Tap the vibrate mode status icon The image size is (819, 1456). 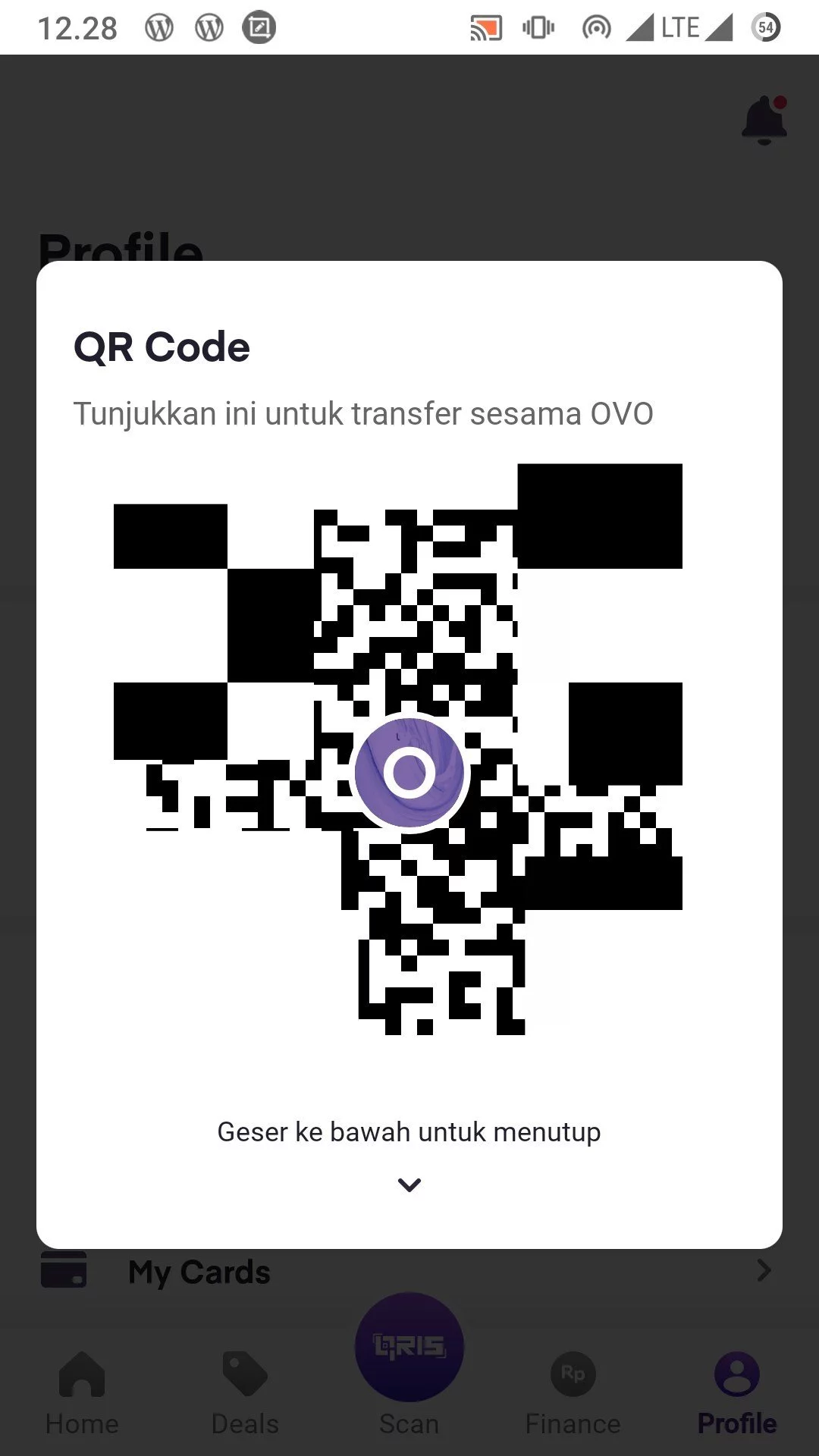point(539,27)
